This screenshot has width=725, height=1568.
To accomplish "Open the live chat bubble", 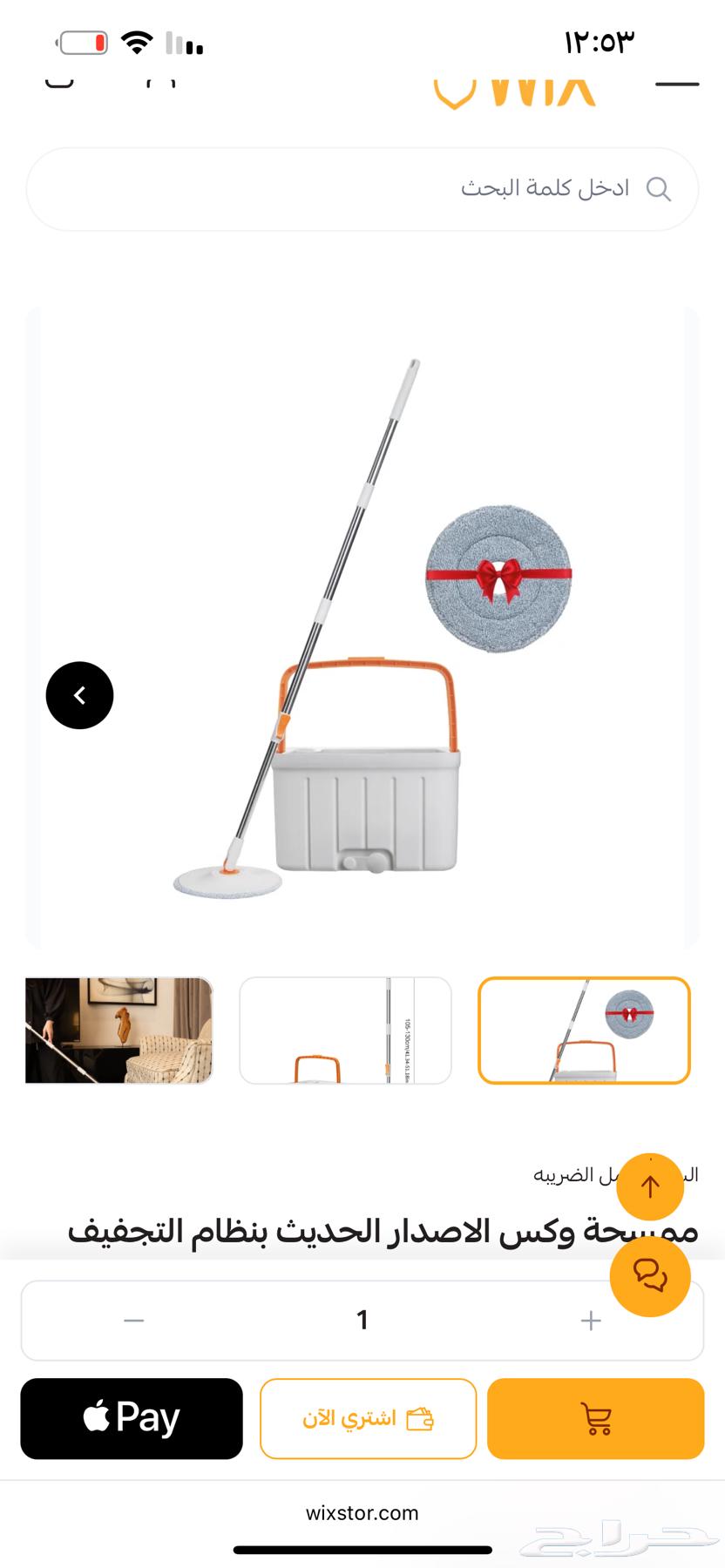I will tap(650, 1277).
